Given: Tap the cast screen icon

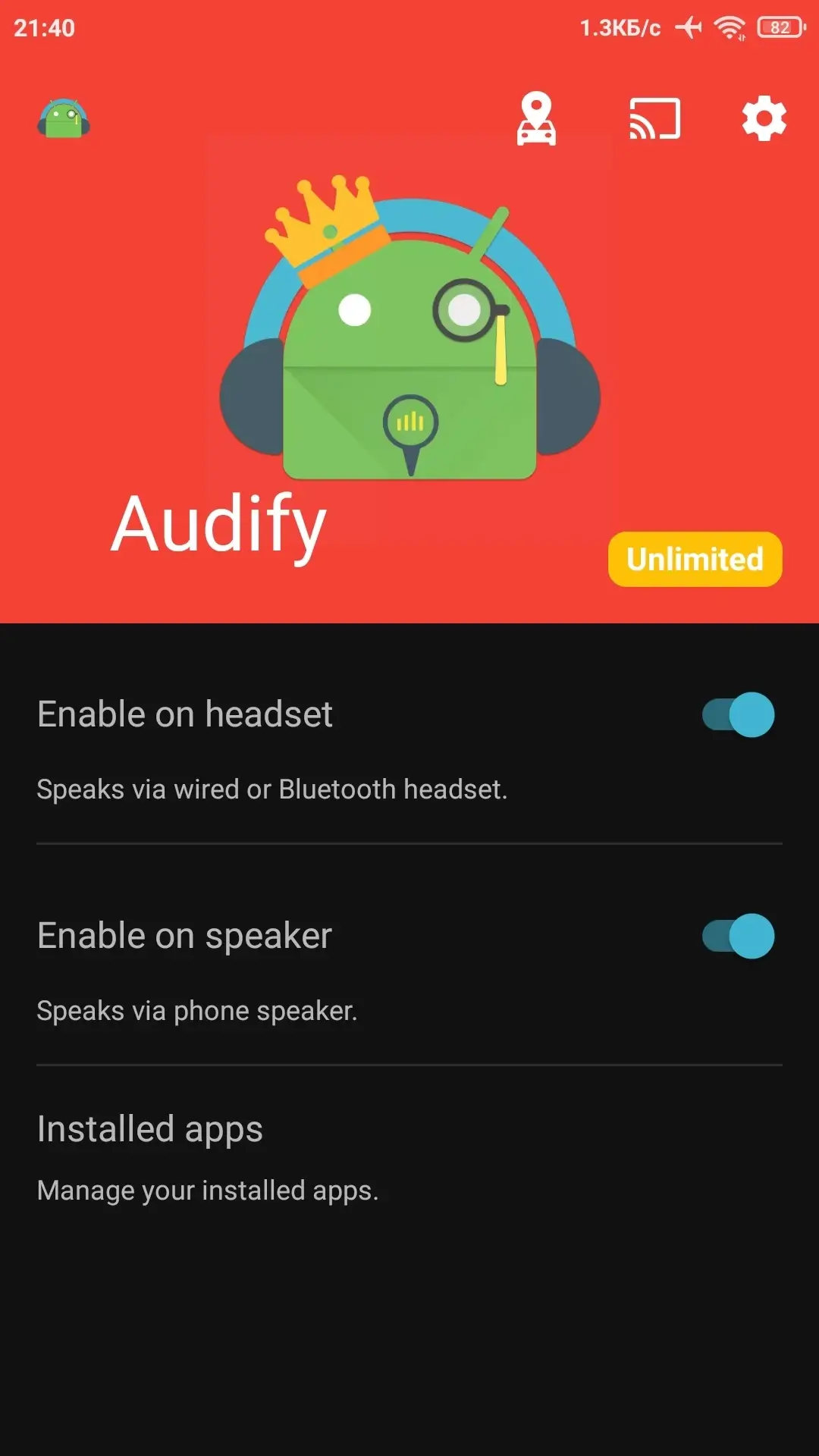Looking at the screenshot, I should 654,119.
